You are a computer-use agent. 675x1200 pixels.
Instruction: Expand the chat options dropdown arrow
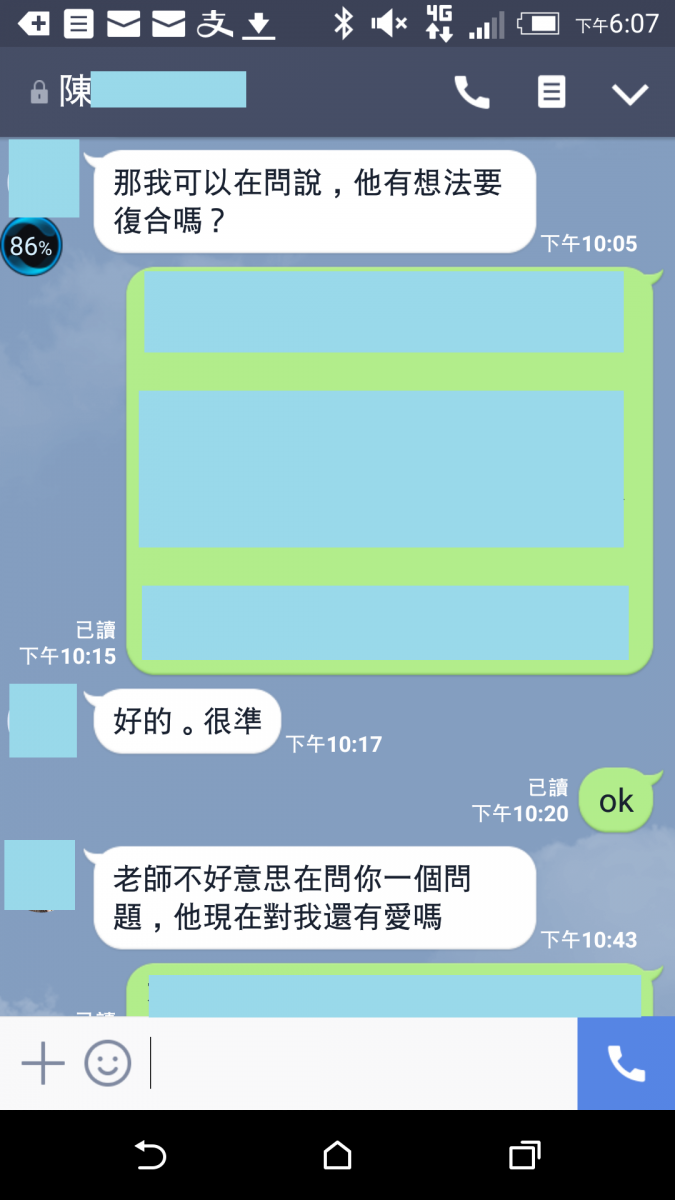pyautogui.click(x=630, y=94)
